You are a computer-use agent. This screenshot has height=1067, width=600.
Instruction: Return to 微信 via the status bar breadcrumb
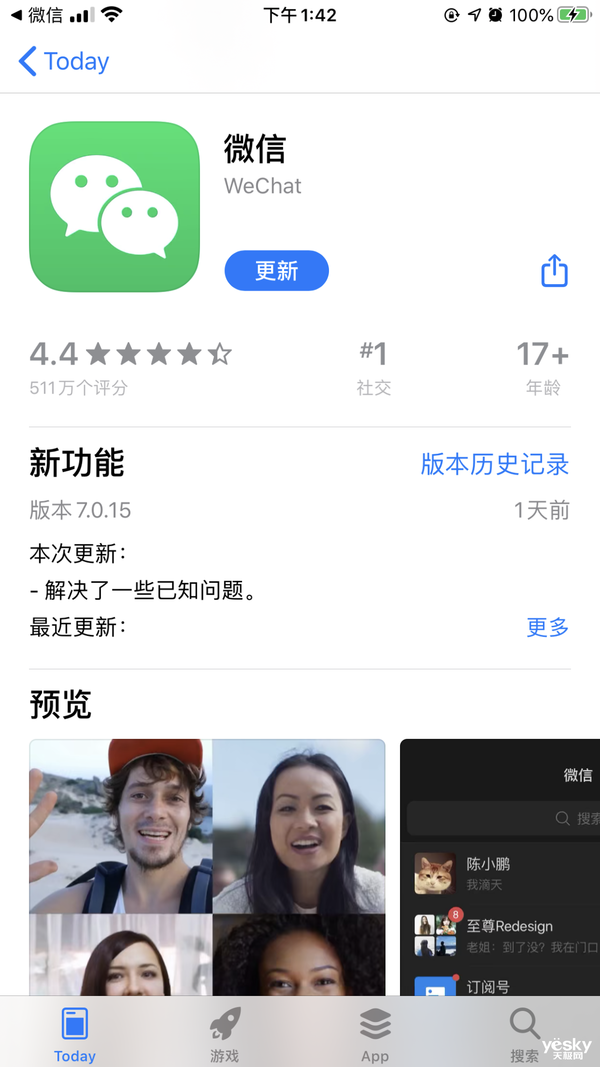37,15
